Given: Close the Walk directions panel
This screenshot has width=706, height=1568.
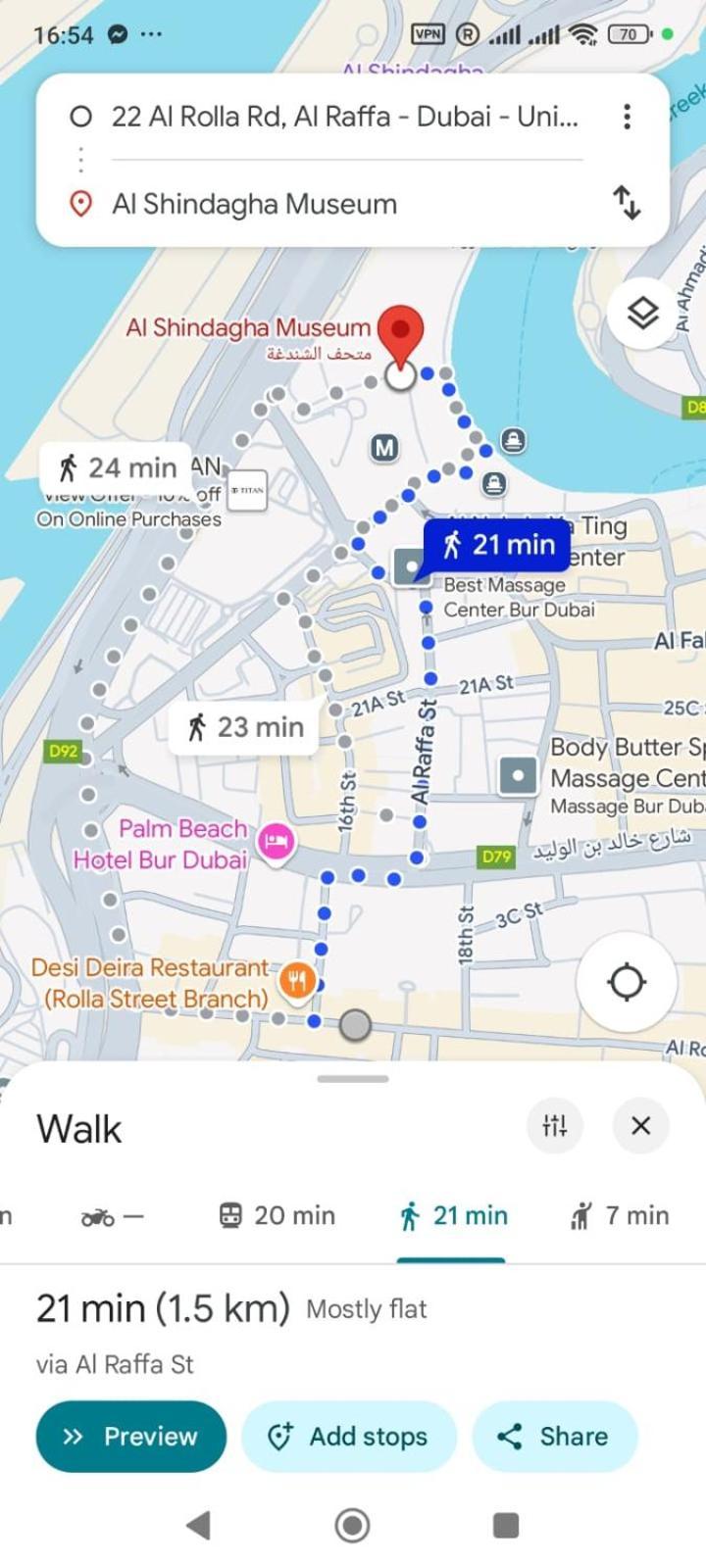Looking at the screenshot, I should (x=640, y=1125).
